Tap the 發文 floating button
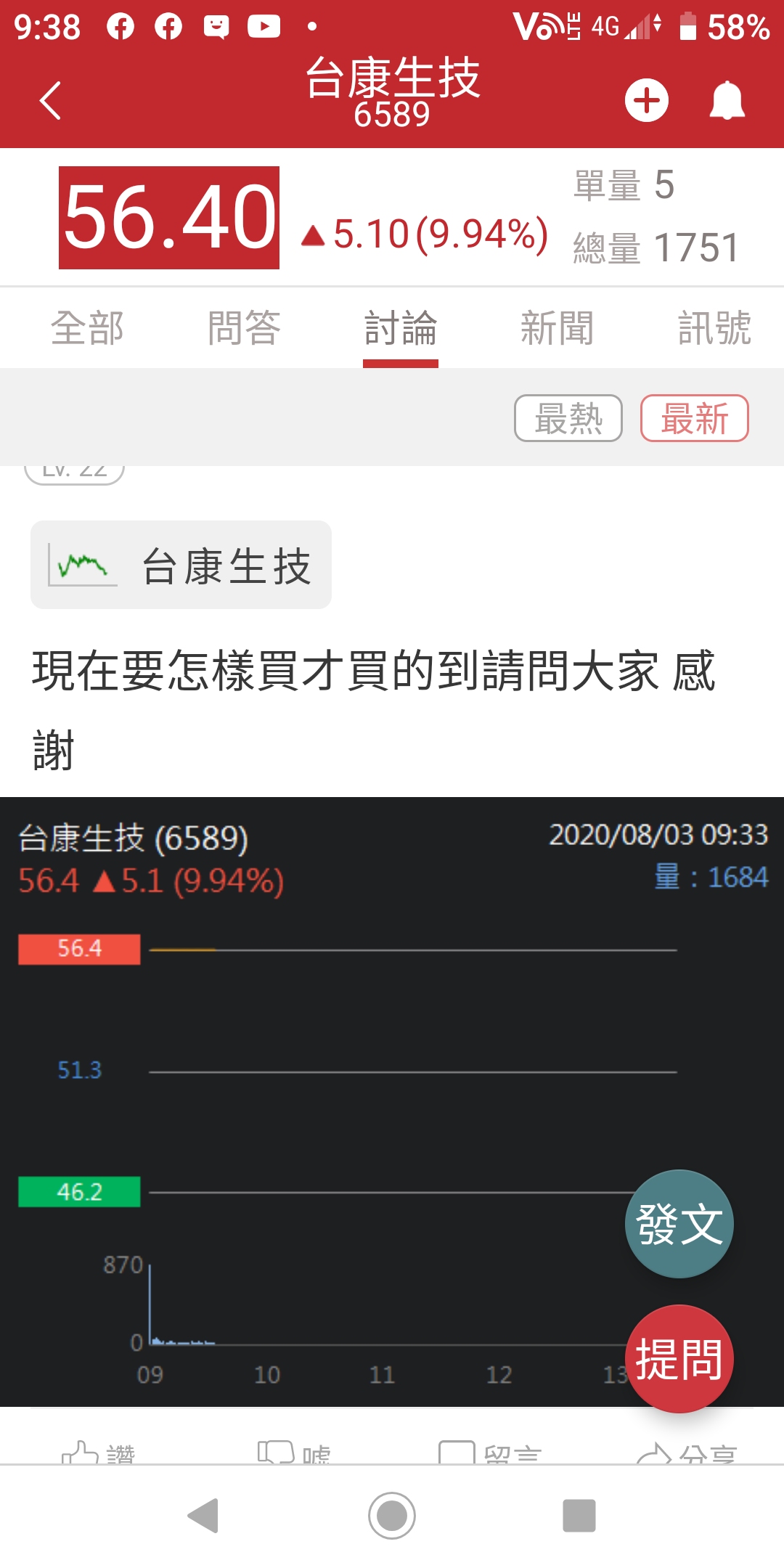 pyautogui.click(x=679, y=1224)
